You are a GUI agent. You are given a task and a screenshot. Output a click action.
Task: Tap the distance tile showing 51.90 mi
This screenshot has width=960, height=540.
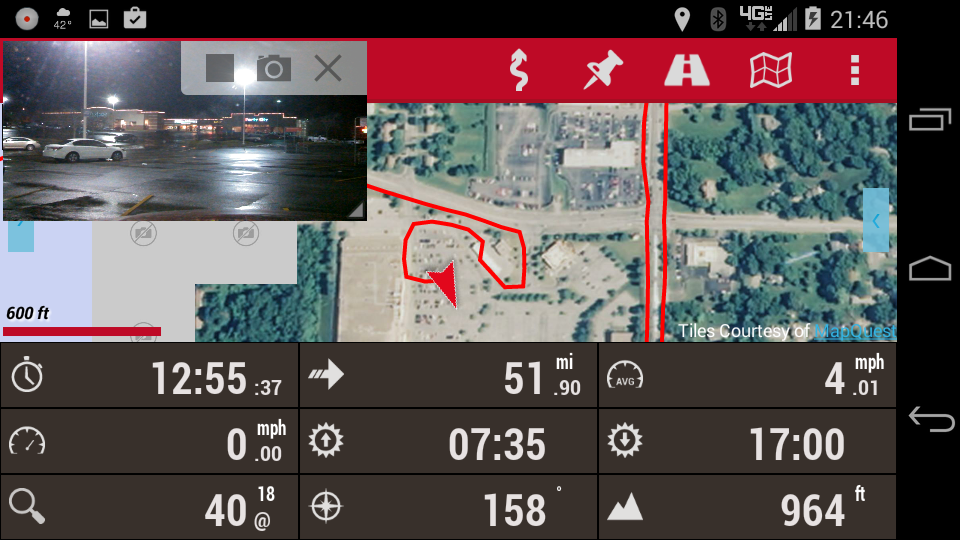coord(448,376)
